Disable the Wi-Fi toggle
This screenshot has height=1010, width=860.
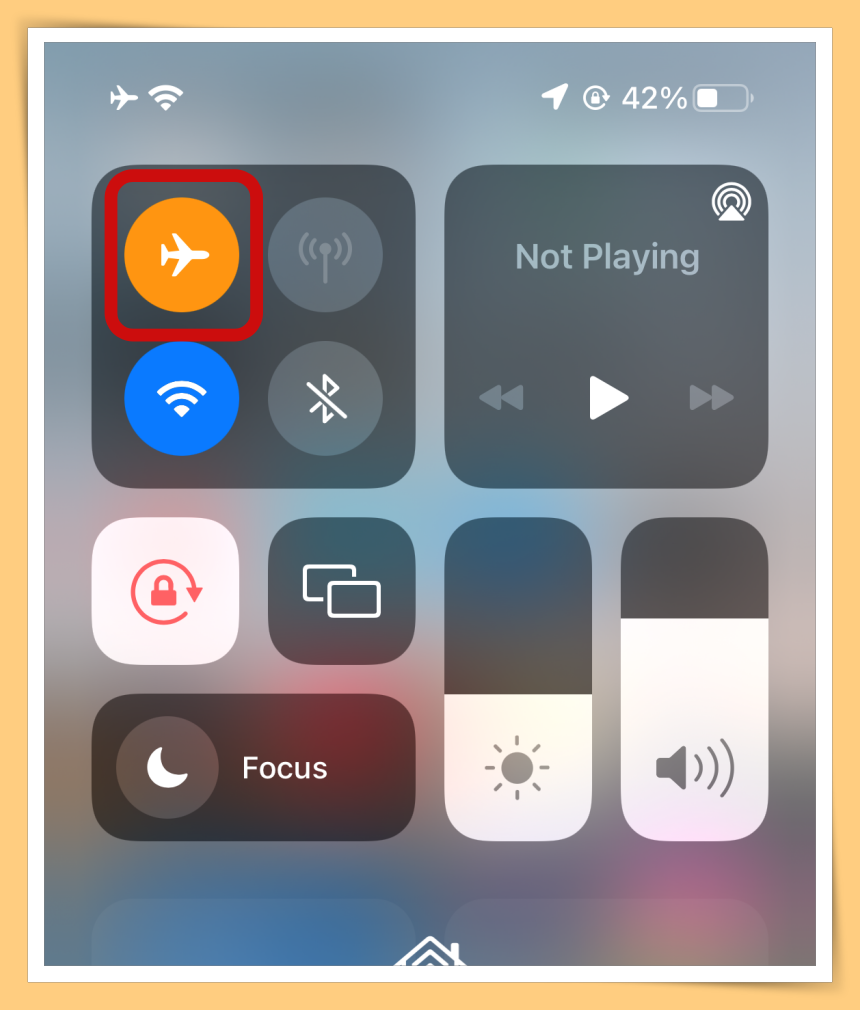tap(182, 398)
